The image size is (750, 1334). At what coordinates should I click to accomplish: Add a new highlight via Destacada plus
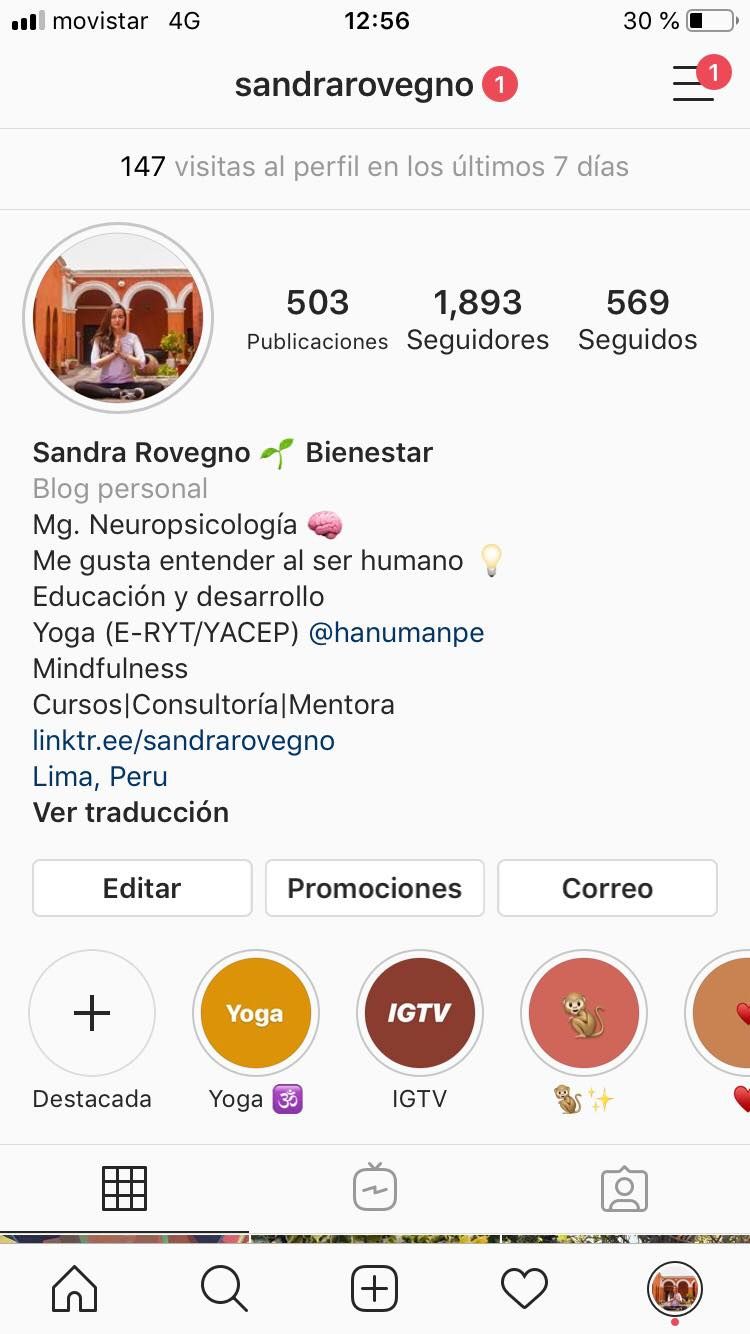[x=92, y=1013]
